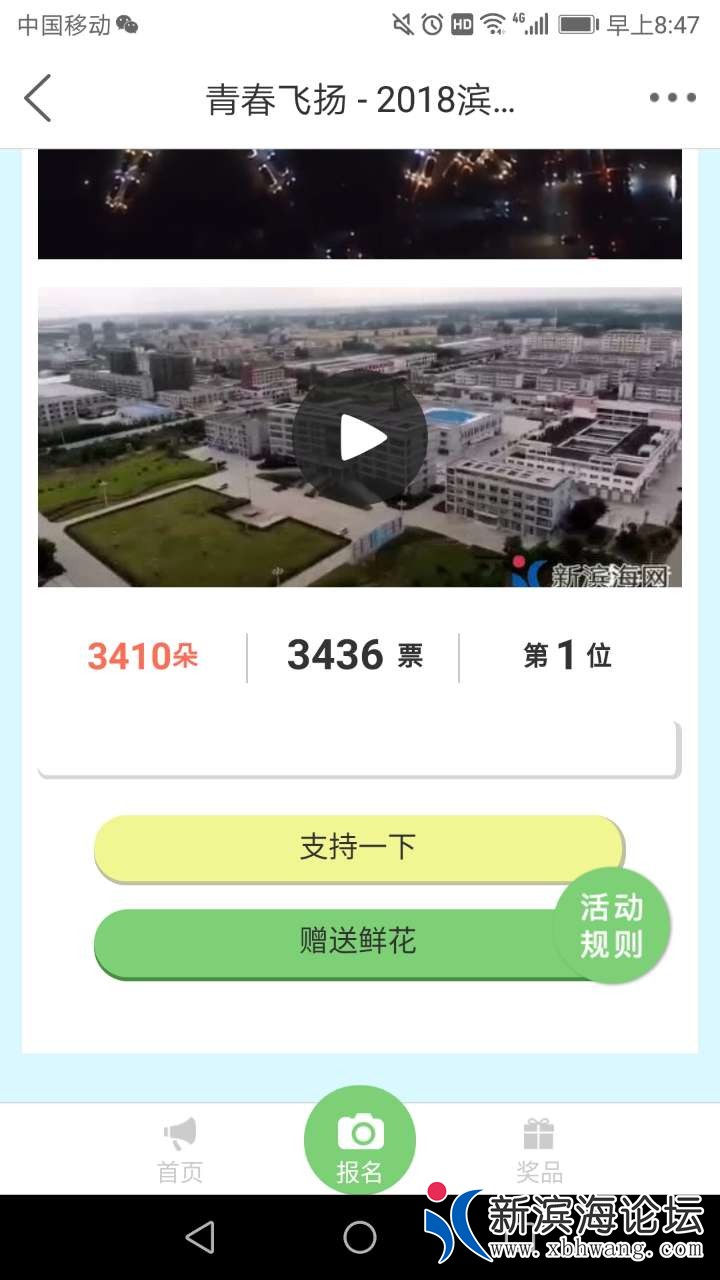
Task: Tap the system back button
Action: pos(200,1238)
